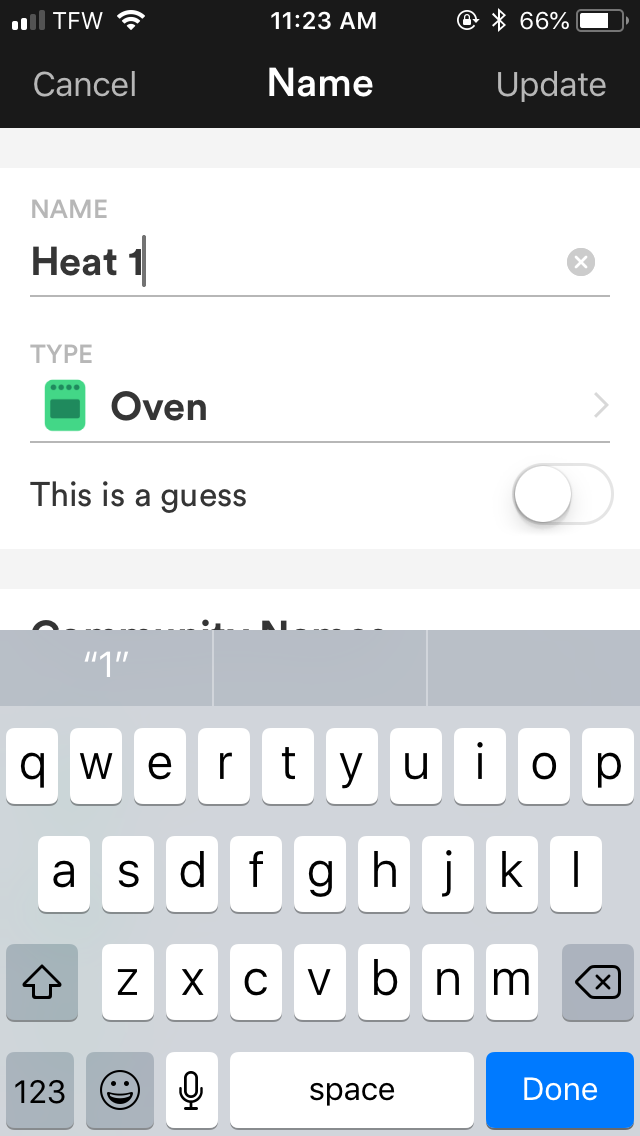Clear the Name text field
Viewport: 640px width, 1136px height.
tap(581, 262)
